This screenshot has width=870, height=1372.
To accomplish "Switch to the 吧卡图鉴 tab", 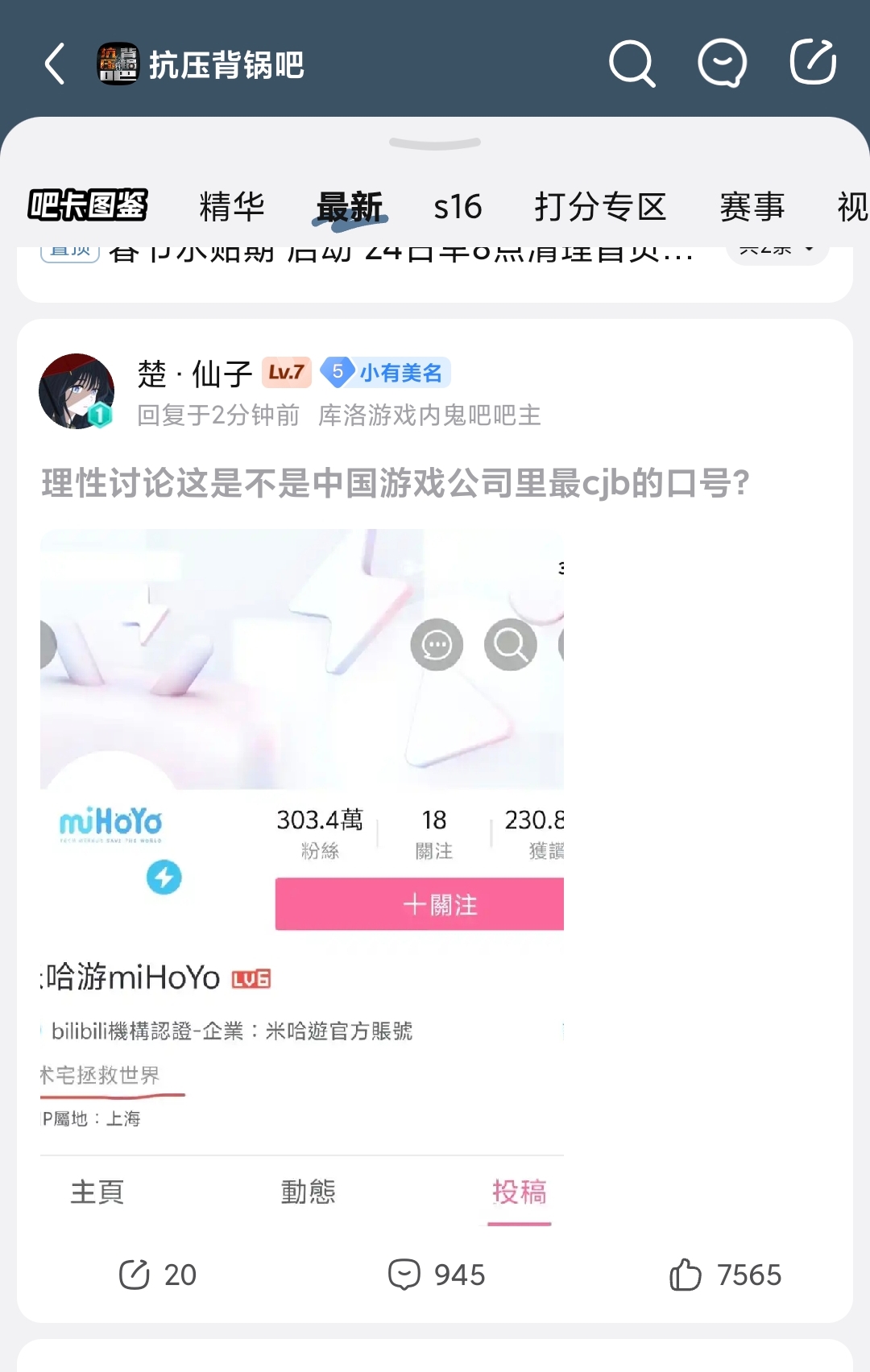I will pyautogui.click(x=88, y=206).
